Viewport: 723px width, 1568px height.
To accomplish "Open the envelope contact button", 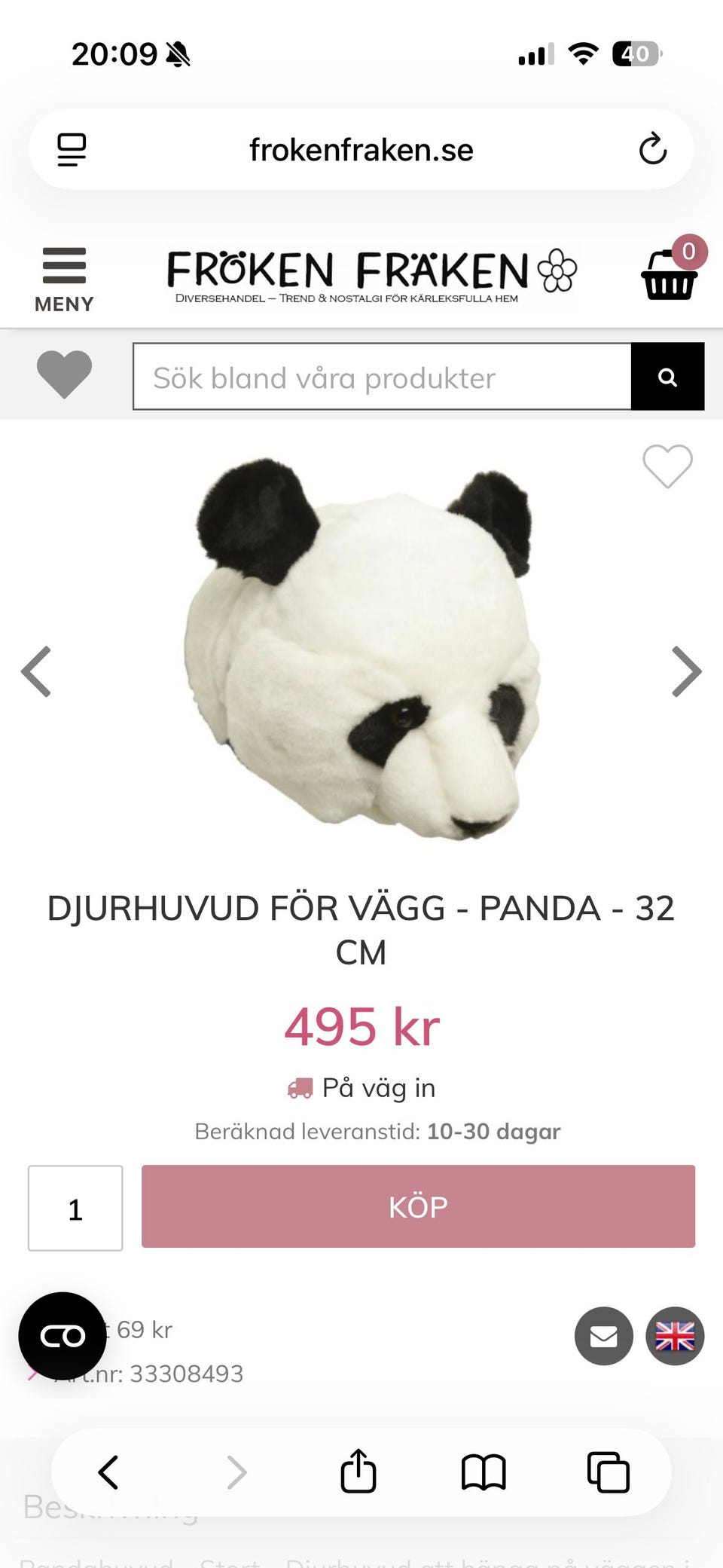I will tap(603, 1336).
